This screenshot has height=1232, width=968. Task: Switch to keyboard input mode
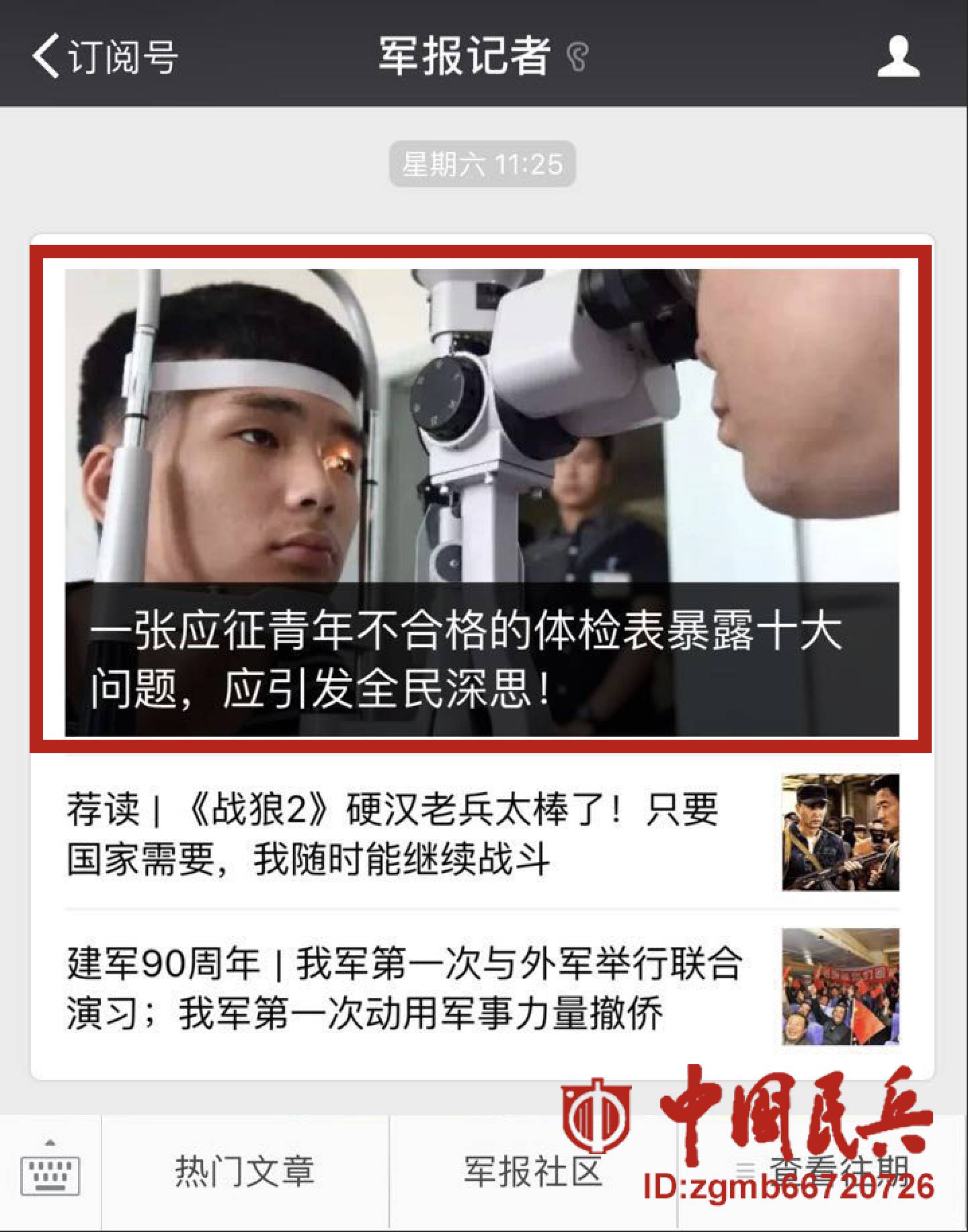click(50, 1173)
